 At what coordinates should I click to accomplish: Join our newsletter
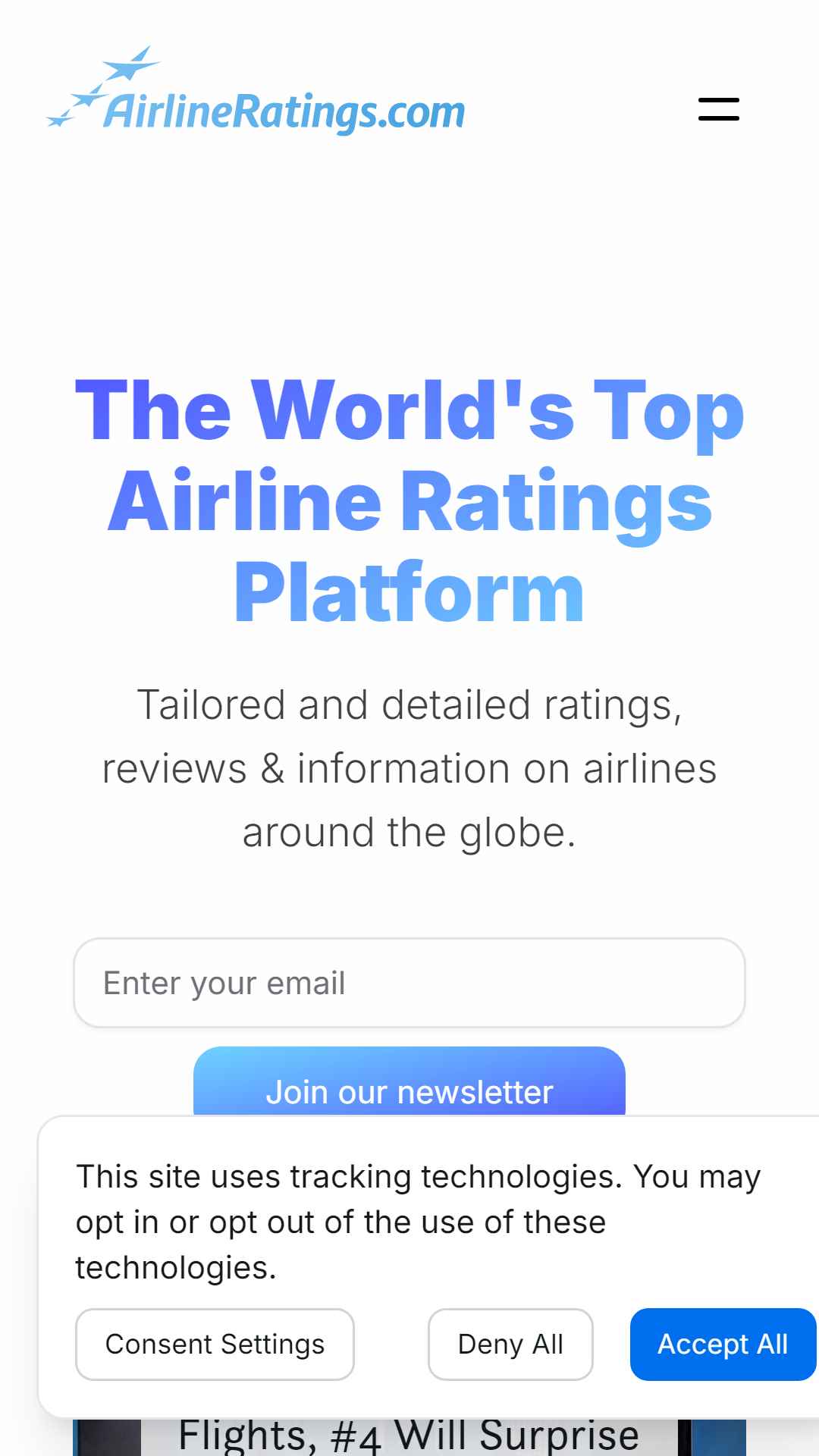click(409, 1082)
